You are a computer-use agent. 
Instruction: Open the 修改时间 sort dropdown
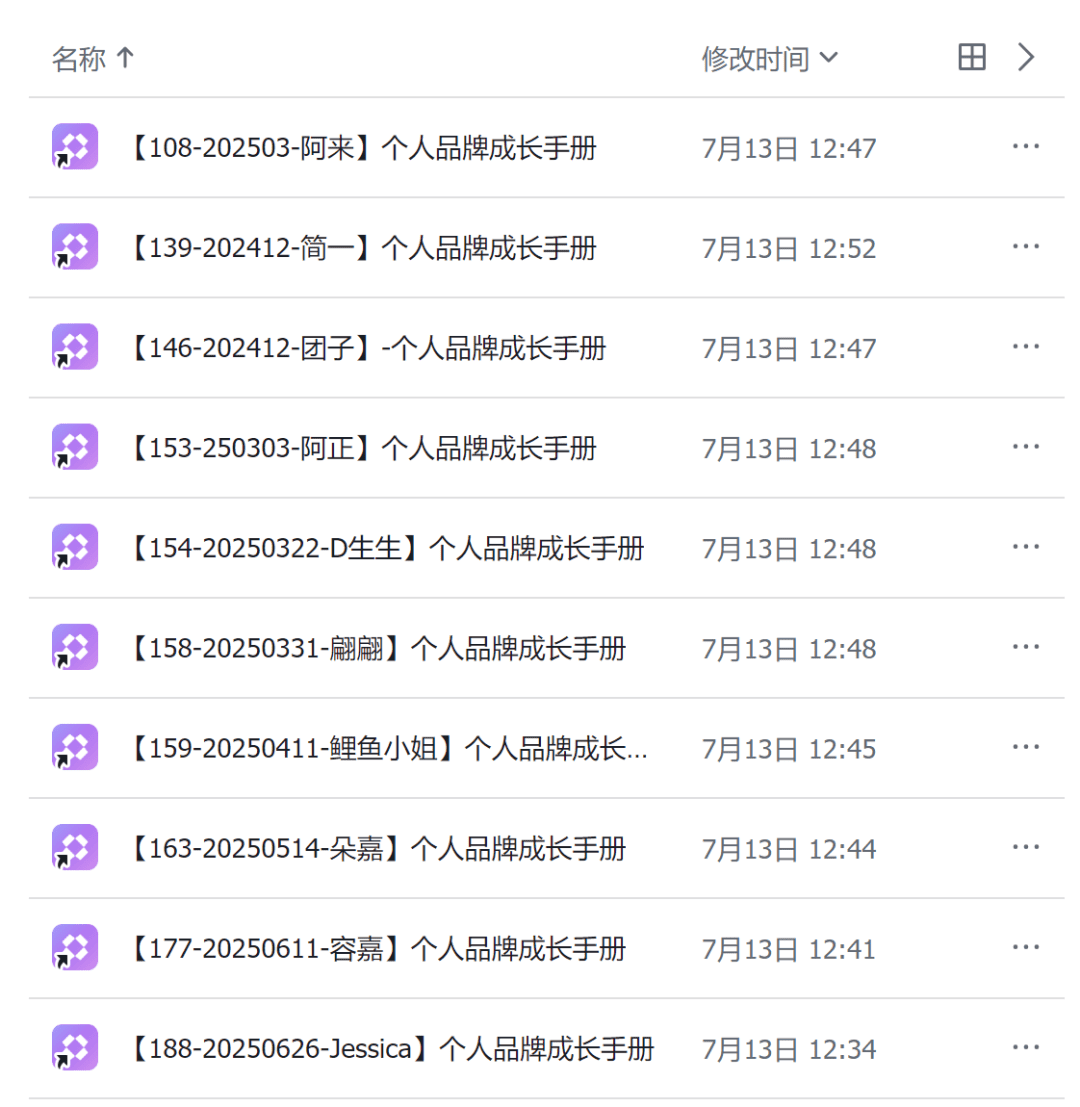click(x=769, y=59)
